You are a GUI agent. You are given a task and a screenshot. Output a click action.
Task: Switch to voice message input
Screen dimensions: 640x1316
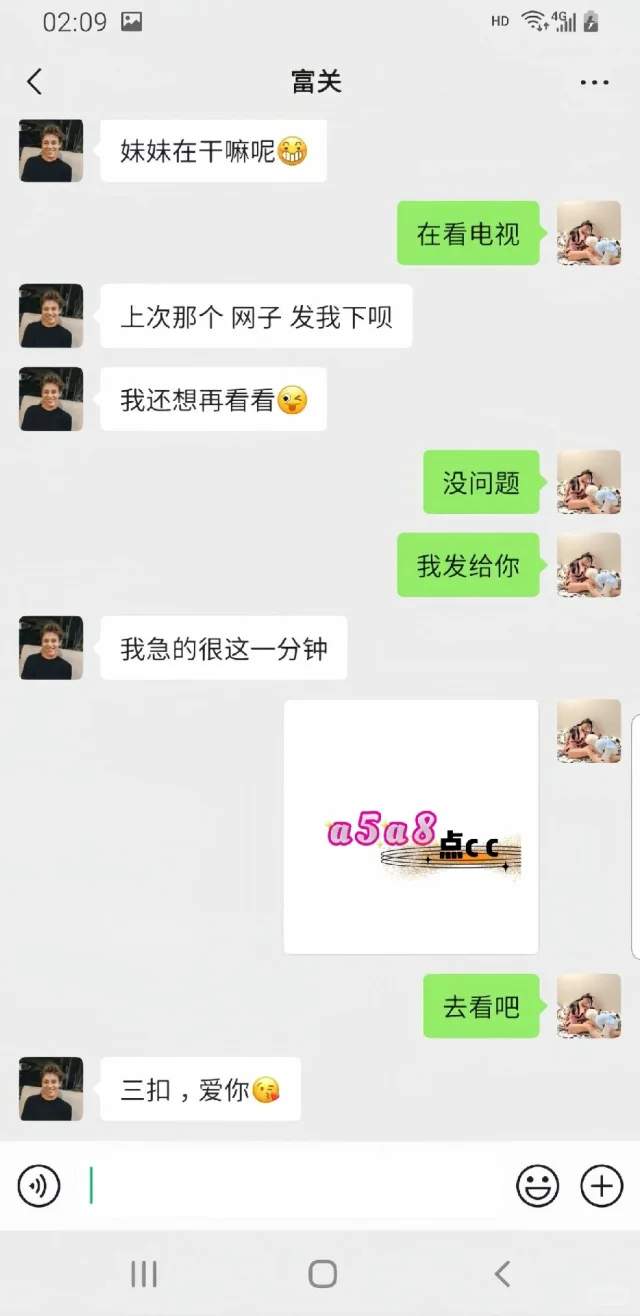pos(39,1186)
